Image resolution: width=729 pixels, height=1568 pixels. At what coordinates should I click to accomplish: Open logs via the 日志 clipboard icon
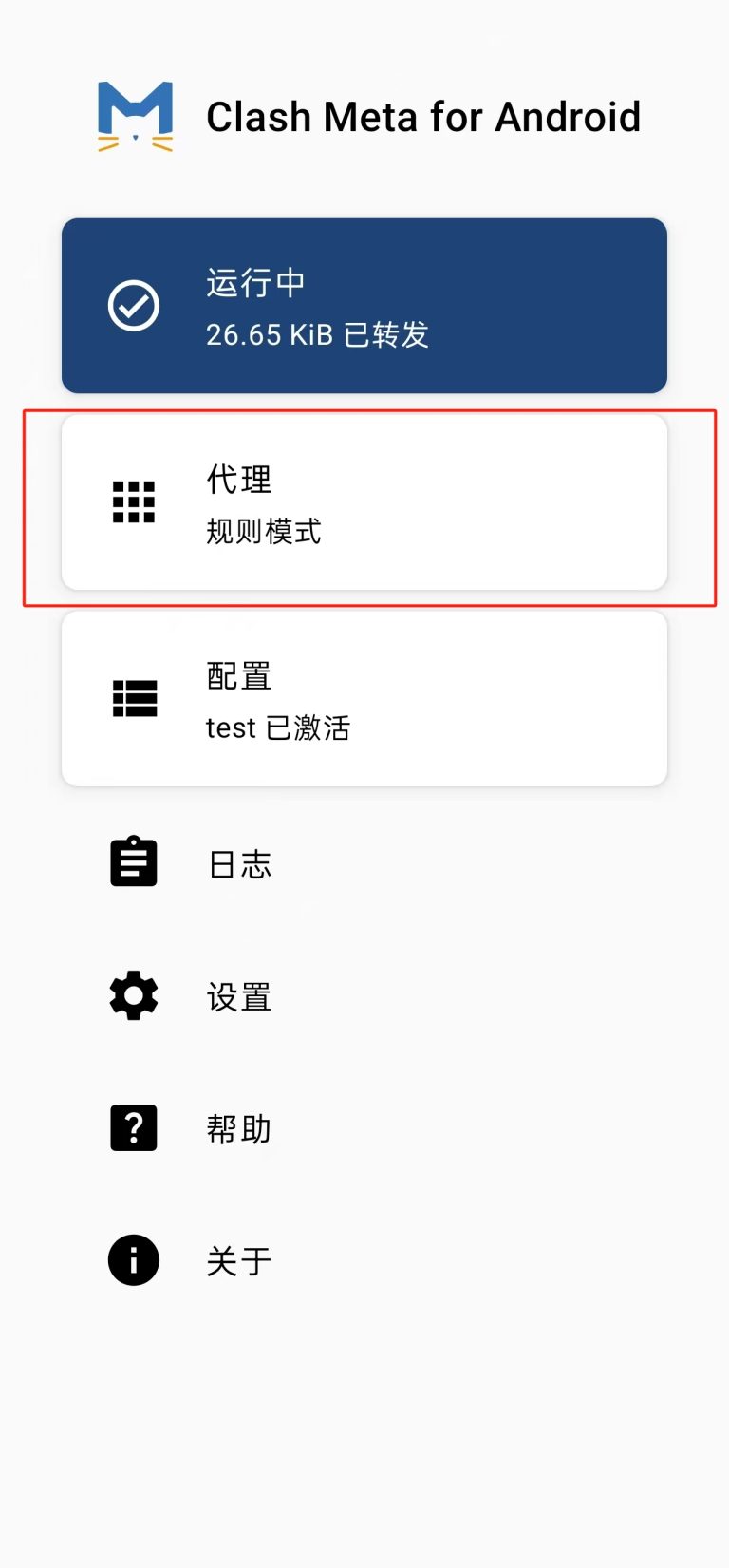[x=133, y=861]
